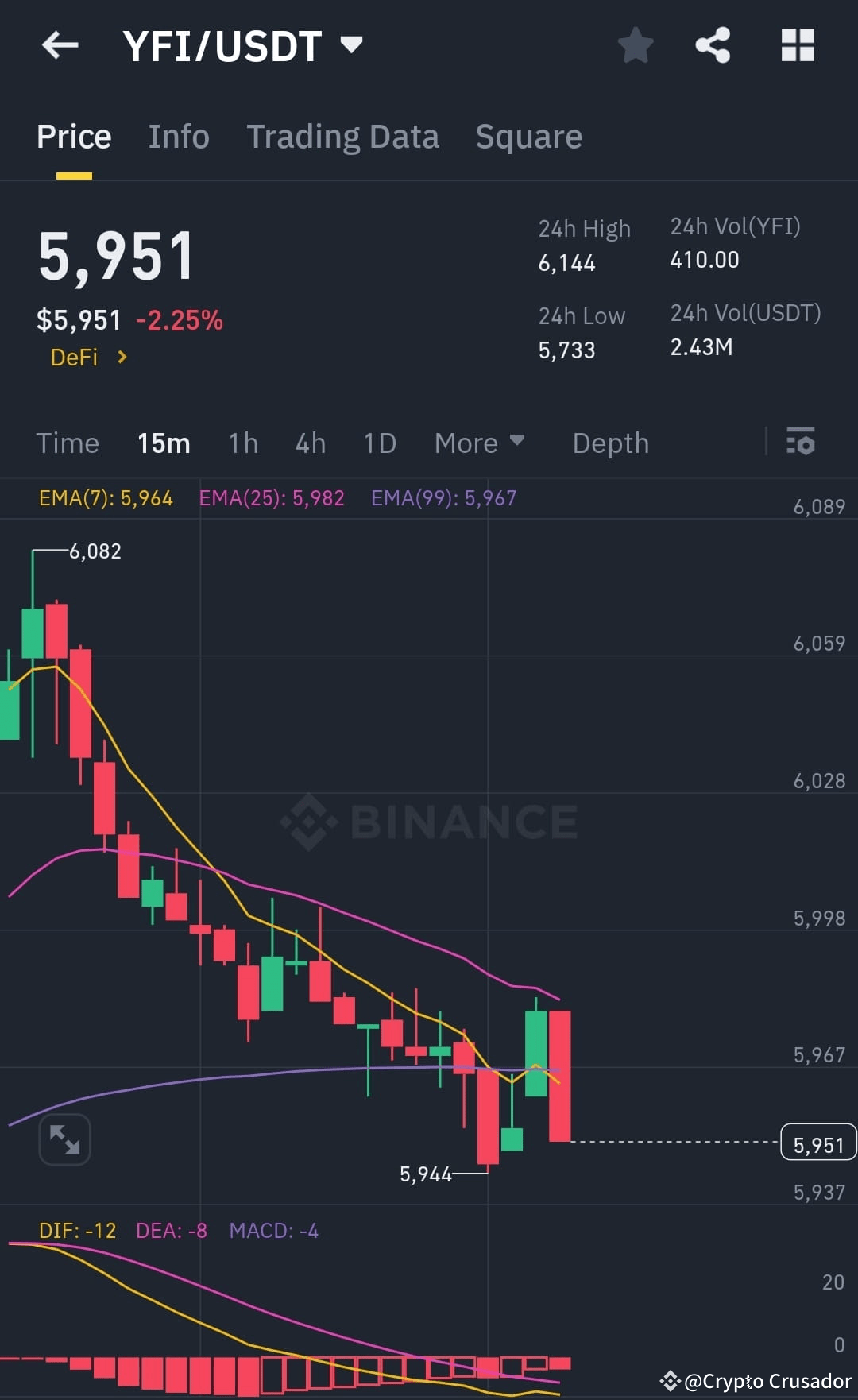Switch to the Trading Data tab
Image resolution: width=858 pixels, height=1400 pixels.
[343, 136]
